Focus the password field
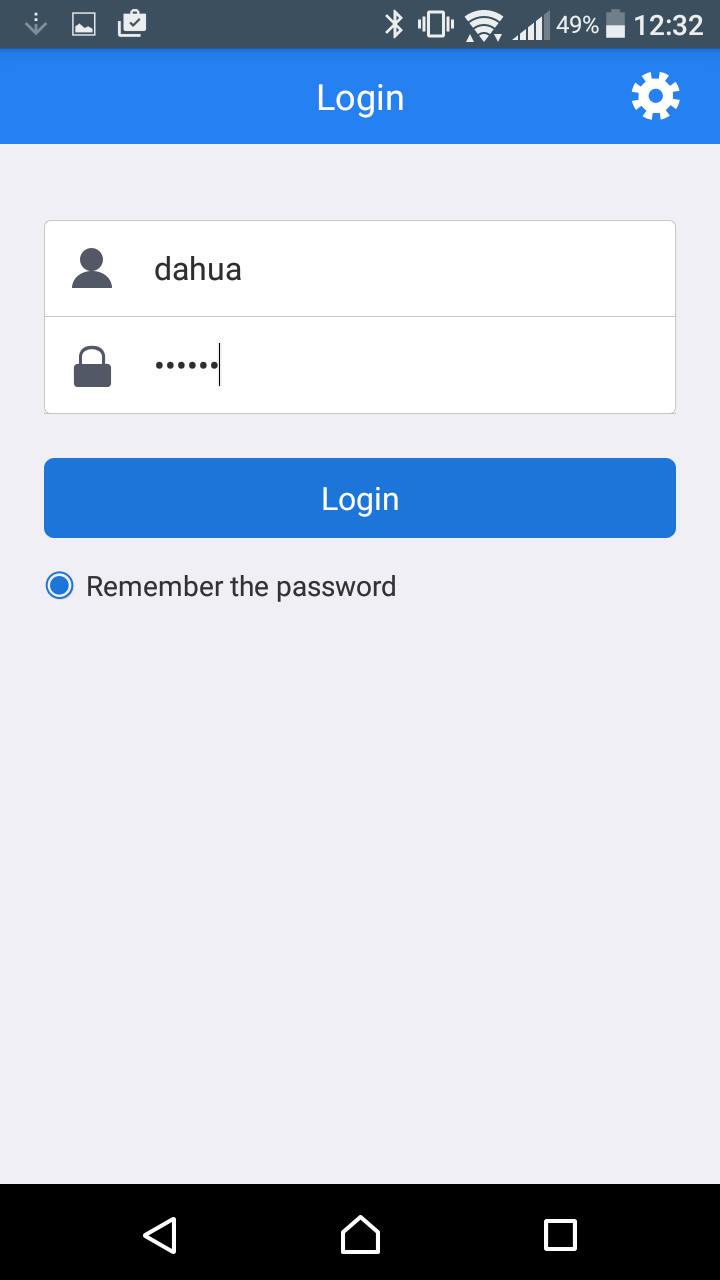The image size is (720, 1280). click(x=400, y=366)
